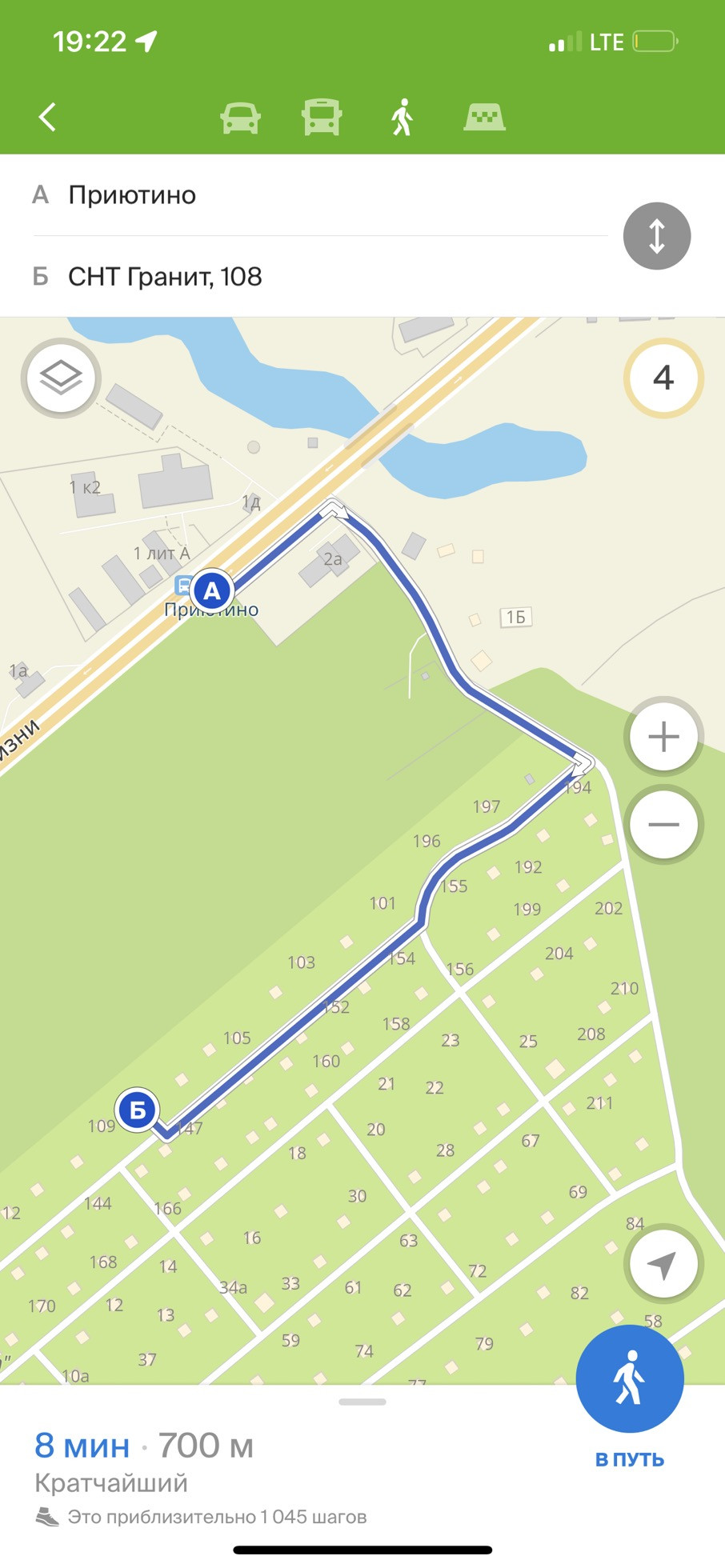Viewport: 725px width, 1568px height.
Task: Open map layers menu
Action: [61, 378]
